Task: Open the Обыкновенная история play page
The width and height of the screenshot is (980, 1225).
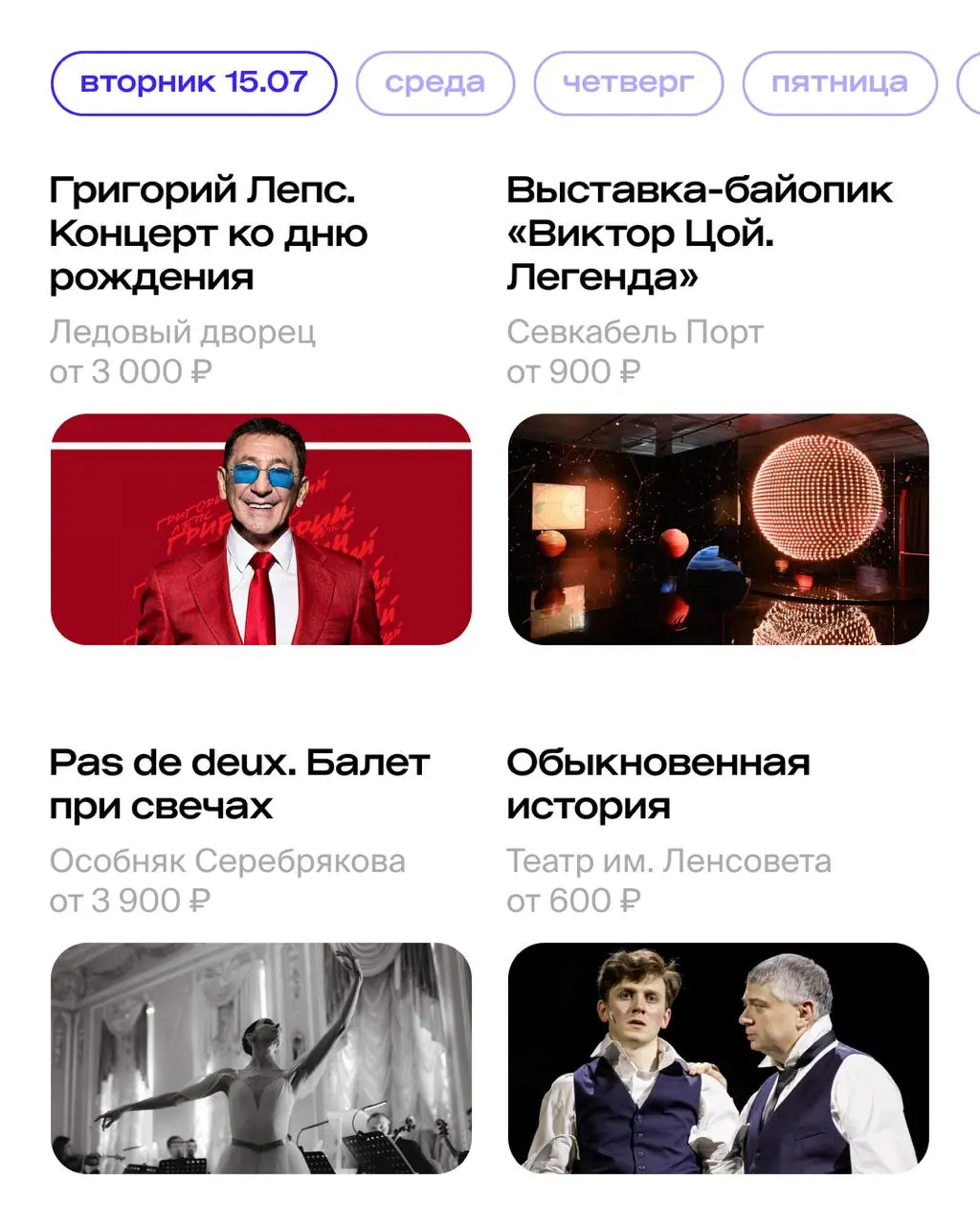Action: click(x=658, y=783)
